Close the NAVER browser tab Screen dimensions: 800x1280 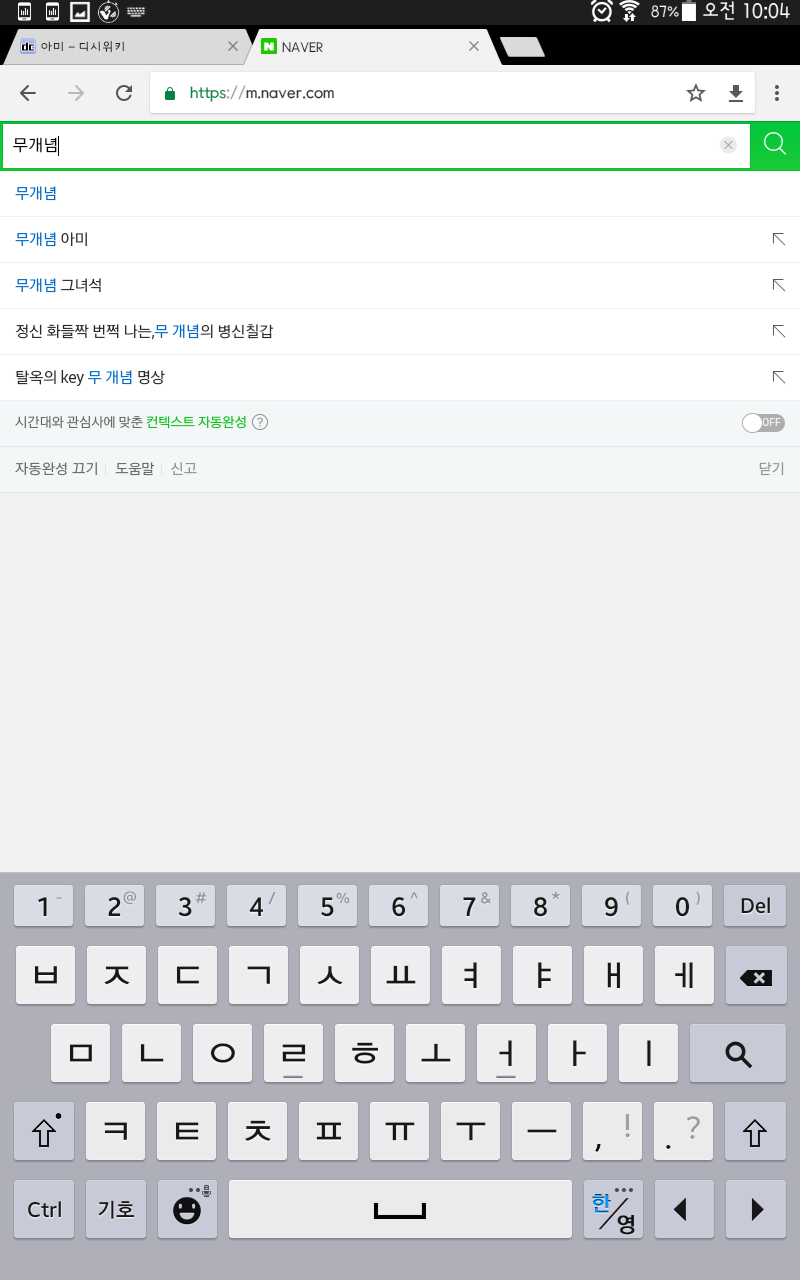tap(474, 46)
